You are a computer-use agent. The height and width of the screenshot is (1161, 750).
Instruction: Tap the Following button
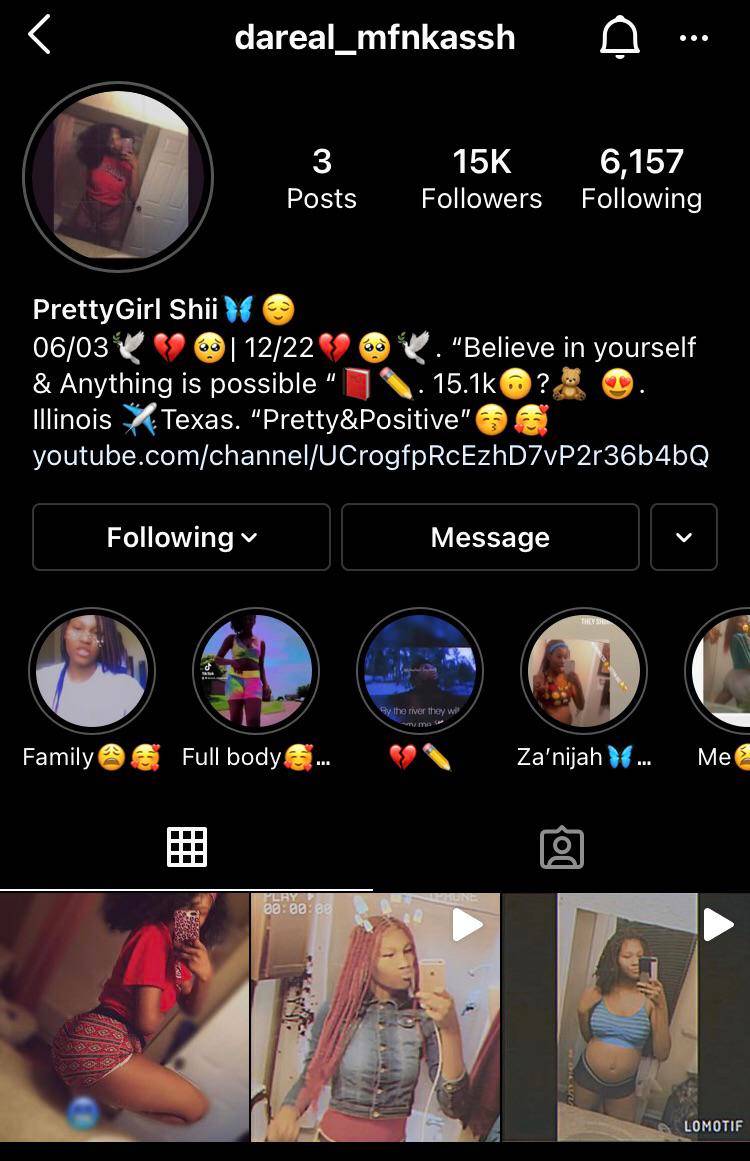point(181,537)
